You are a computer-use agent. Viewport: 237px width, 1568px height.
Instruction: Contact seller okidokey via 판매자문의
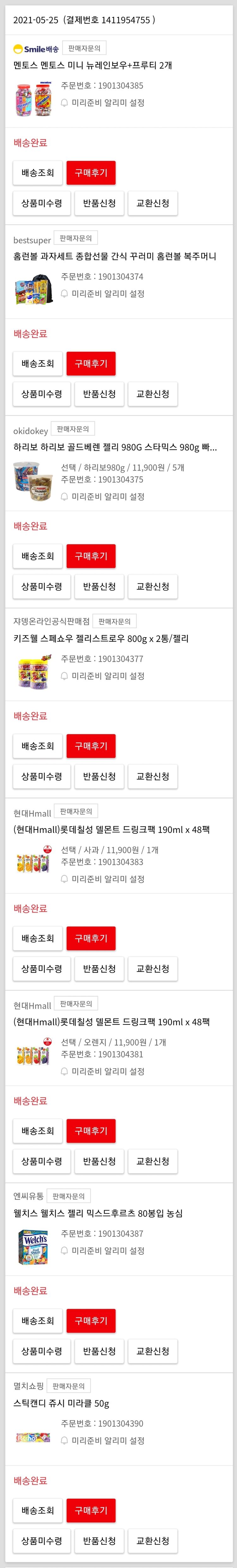click(x=72, y=429)
